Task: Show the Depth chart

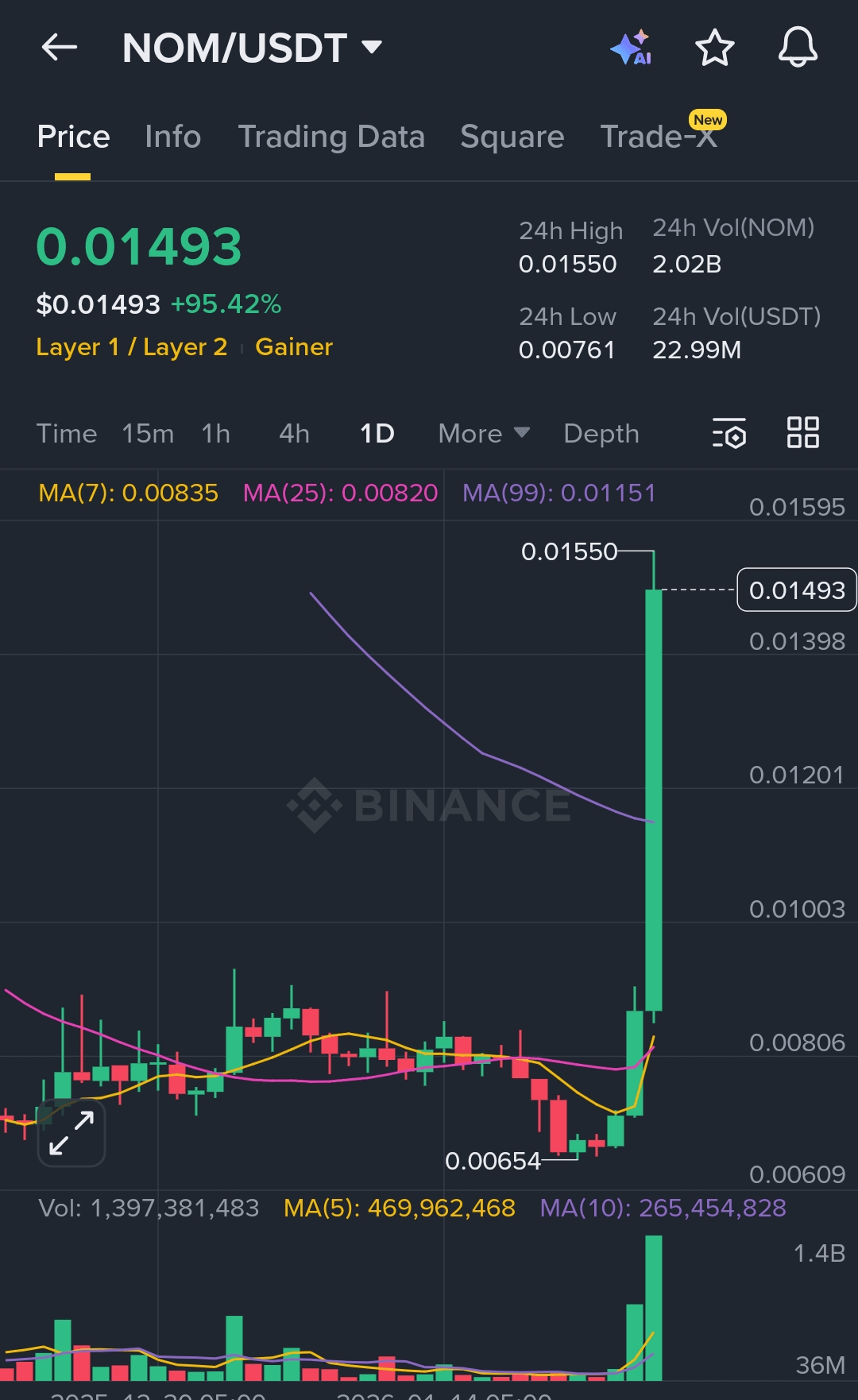Action: 601,434
